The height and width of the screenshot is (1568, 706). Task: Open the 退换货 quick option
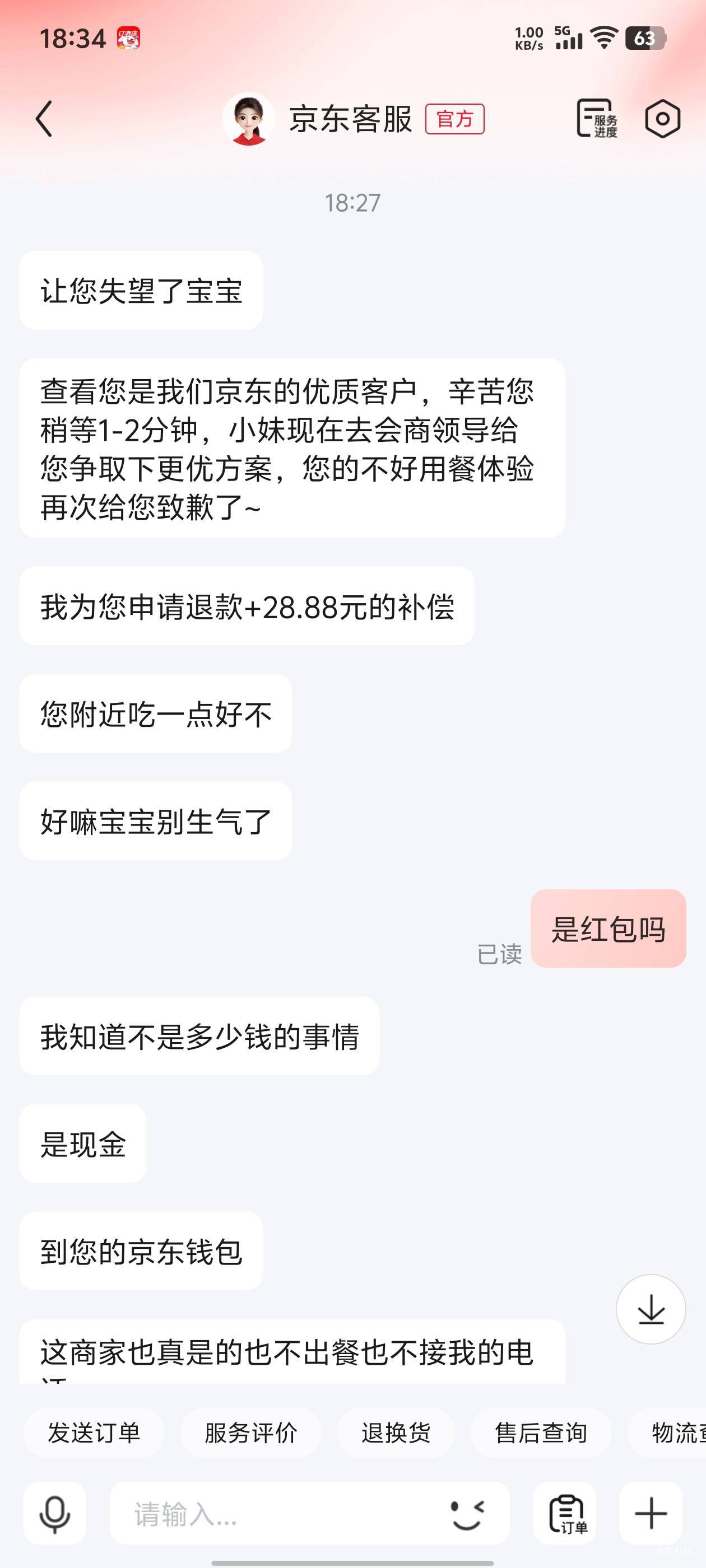pyautogui.click(x=396, y=1433)
